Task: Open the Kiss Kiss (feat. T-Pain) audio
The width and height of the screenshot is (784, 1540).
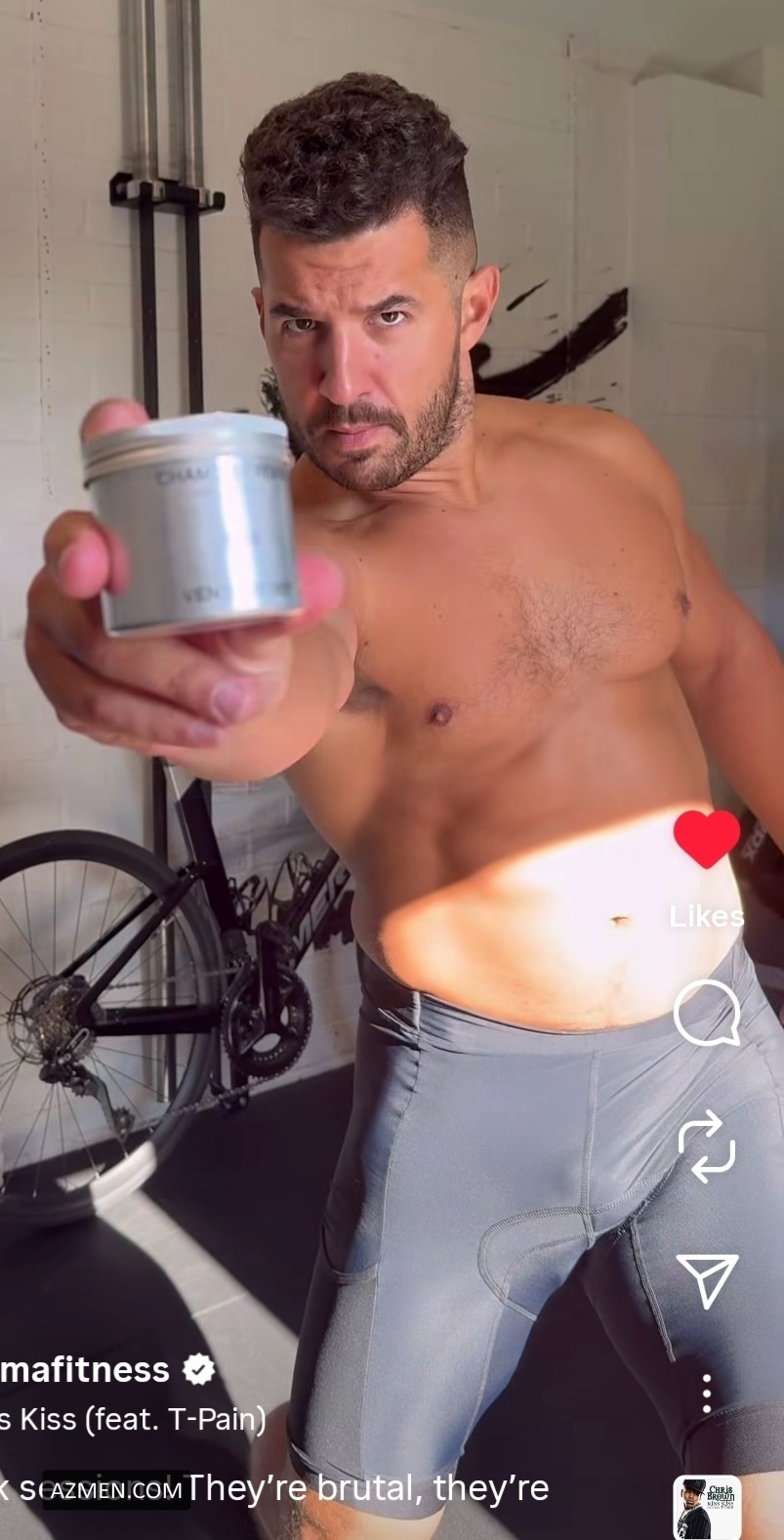Action: 133,1419
